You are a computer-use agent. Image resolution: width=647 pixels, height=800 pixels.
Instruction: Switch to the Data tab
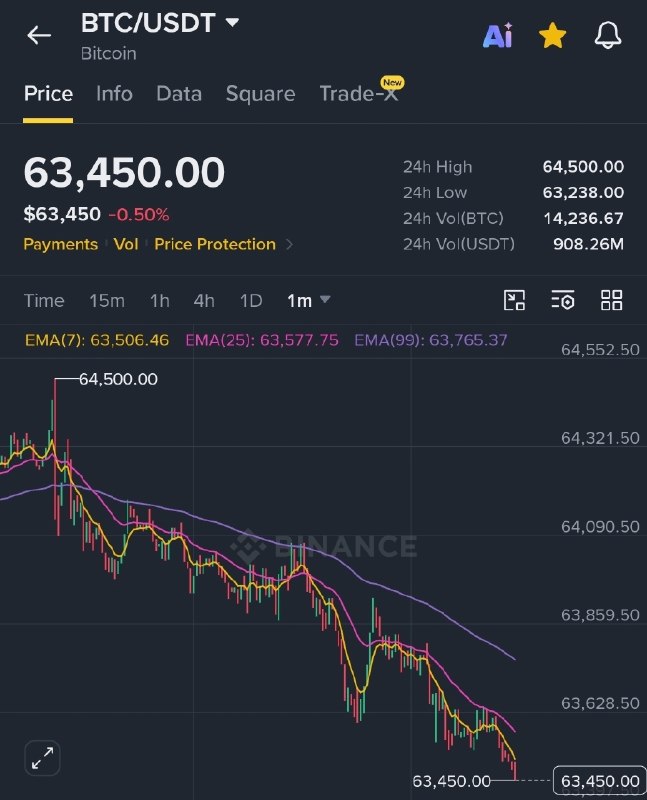pyautogui.click(x=179, y=94)
